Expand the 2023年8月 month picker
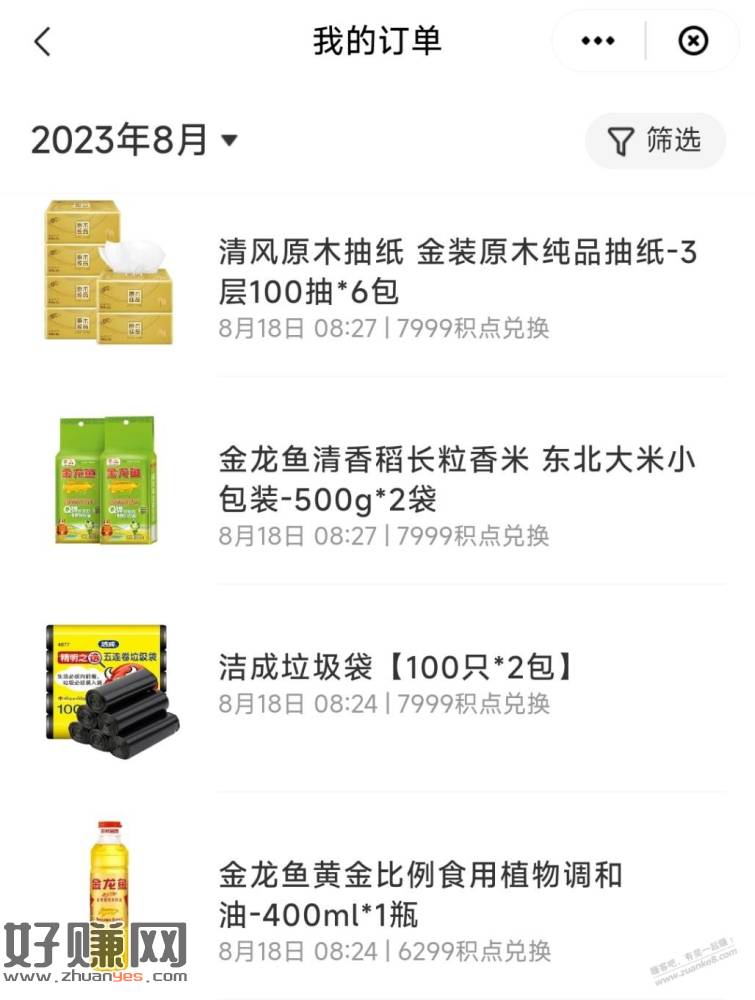The width and height of the screenshot is (755, 1000). click(x=135, y=141)
